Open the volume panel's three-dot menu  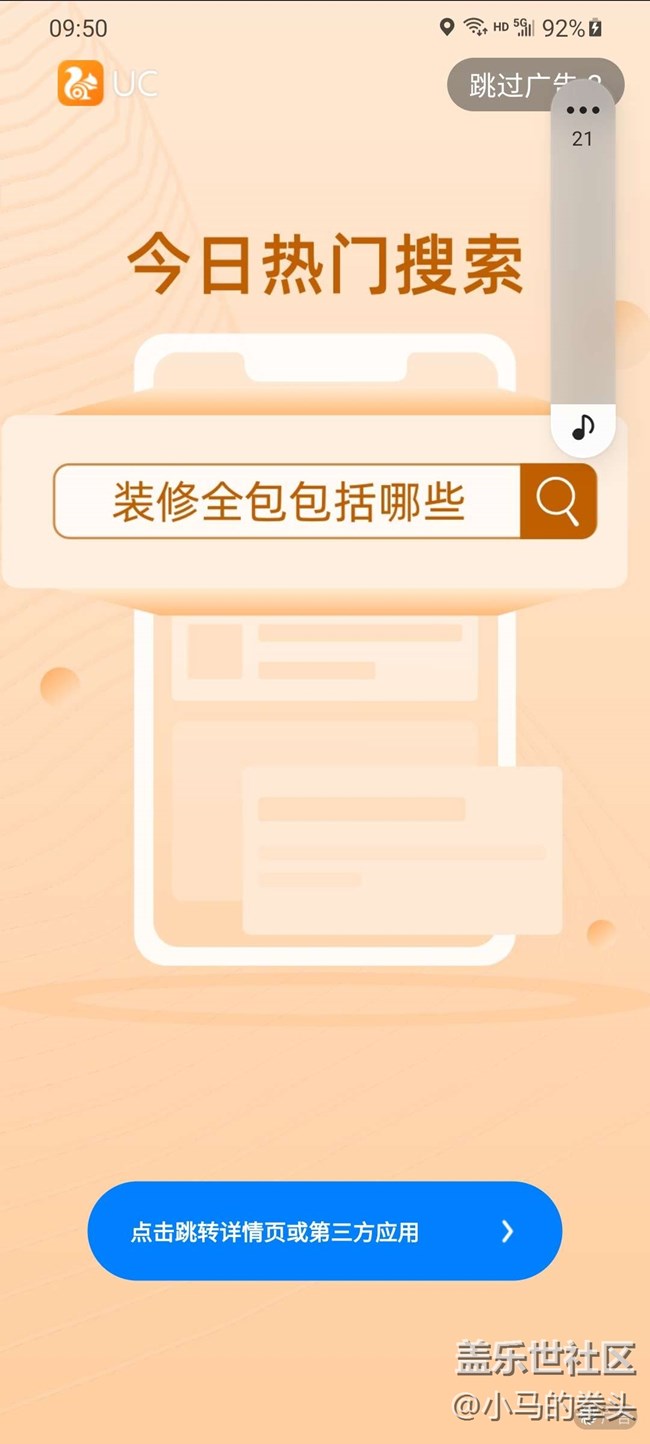582,110
